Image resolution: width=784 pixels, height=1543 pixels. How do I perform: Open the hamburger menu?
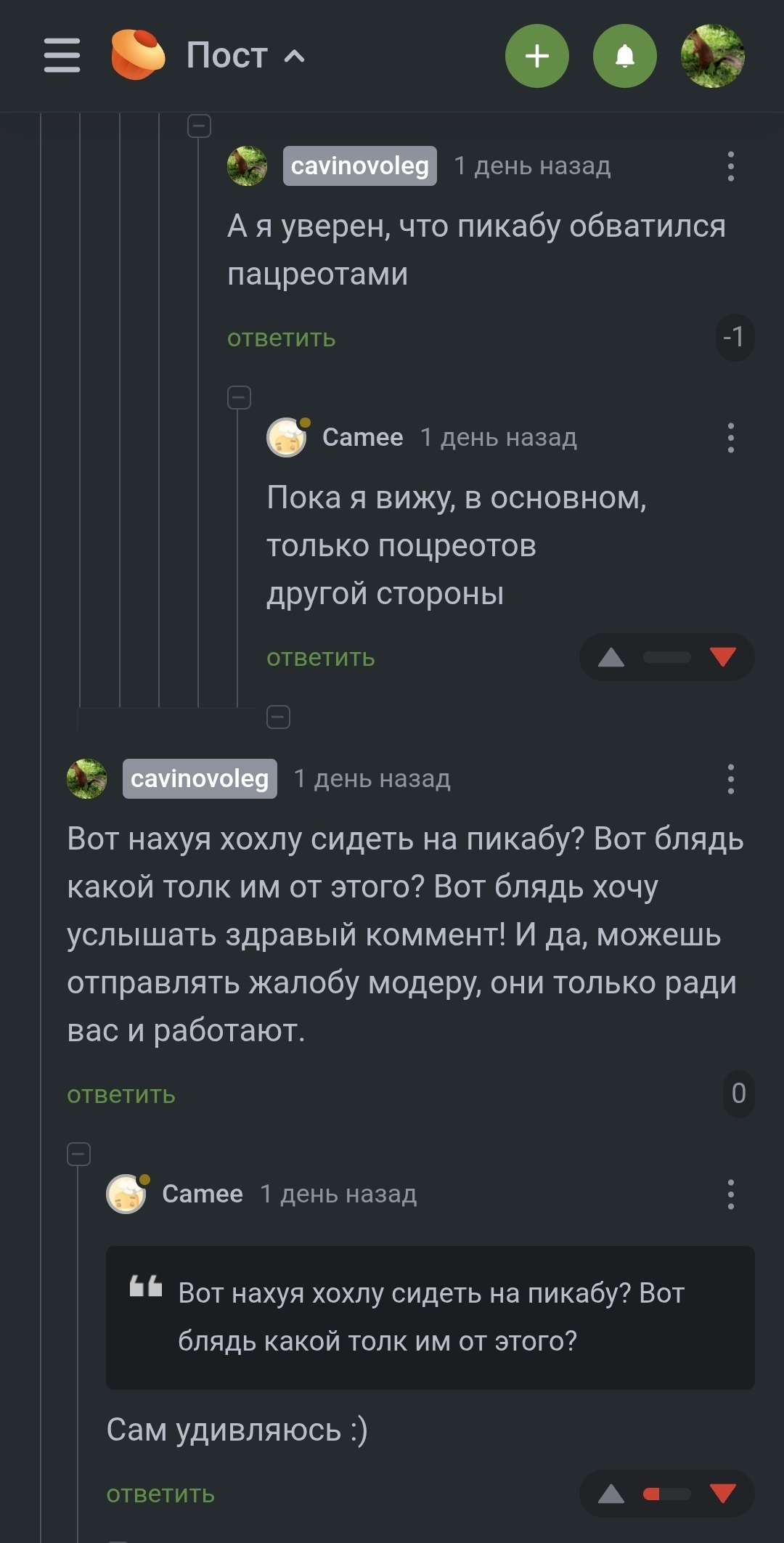pos(62,56)
